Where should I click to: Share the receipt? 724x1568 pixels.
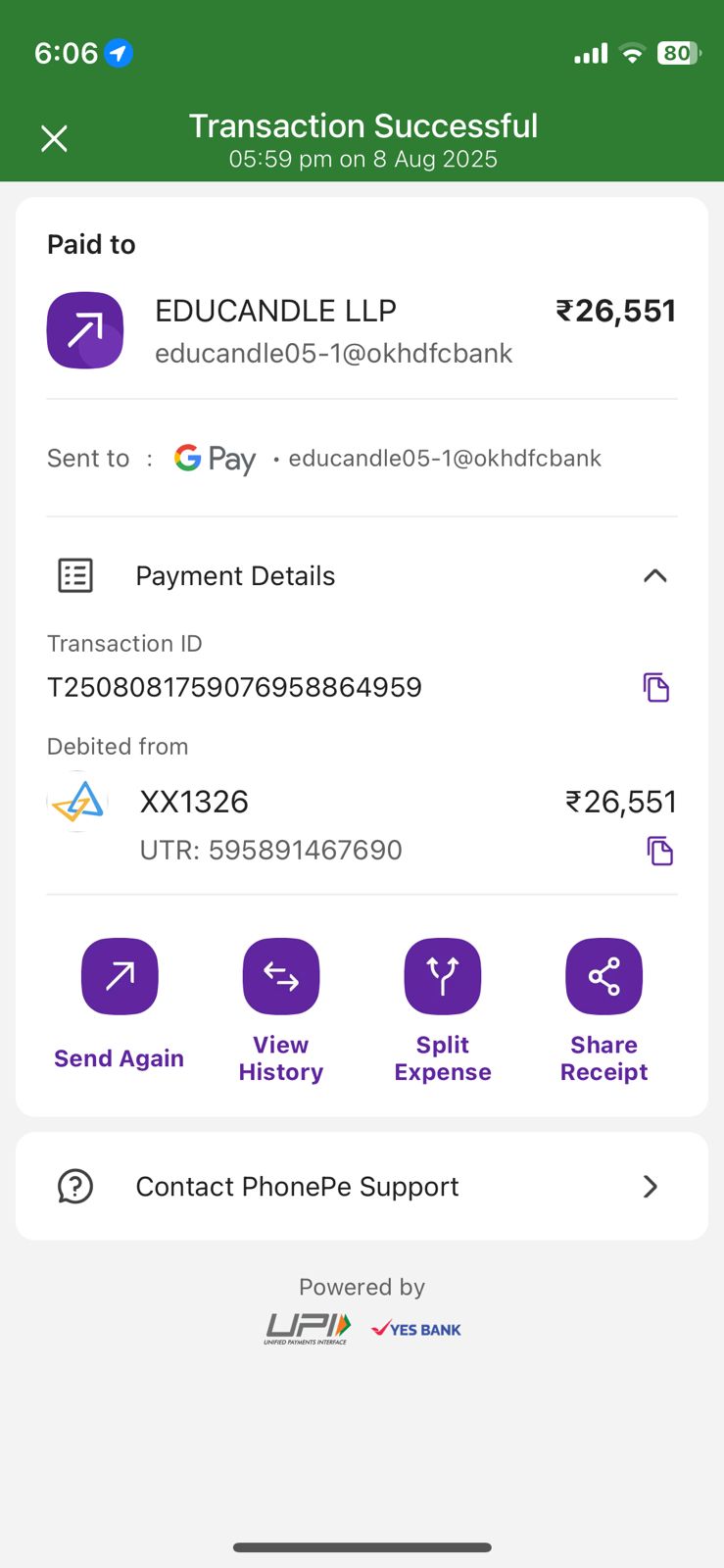[x=603, y=977]
